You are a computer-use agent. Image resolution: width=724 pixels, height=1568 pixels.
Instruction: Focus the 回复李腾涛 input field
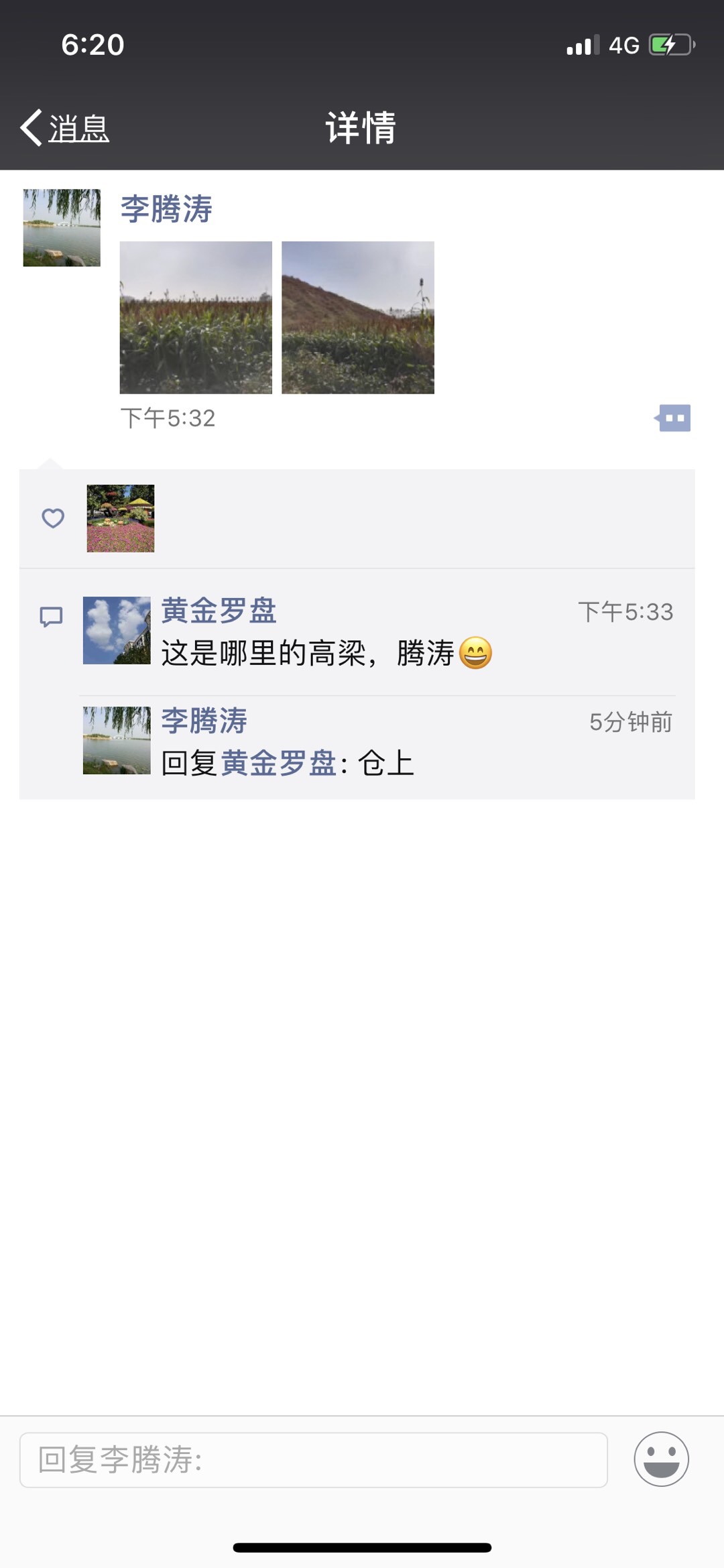coord(314,1459)
